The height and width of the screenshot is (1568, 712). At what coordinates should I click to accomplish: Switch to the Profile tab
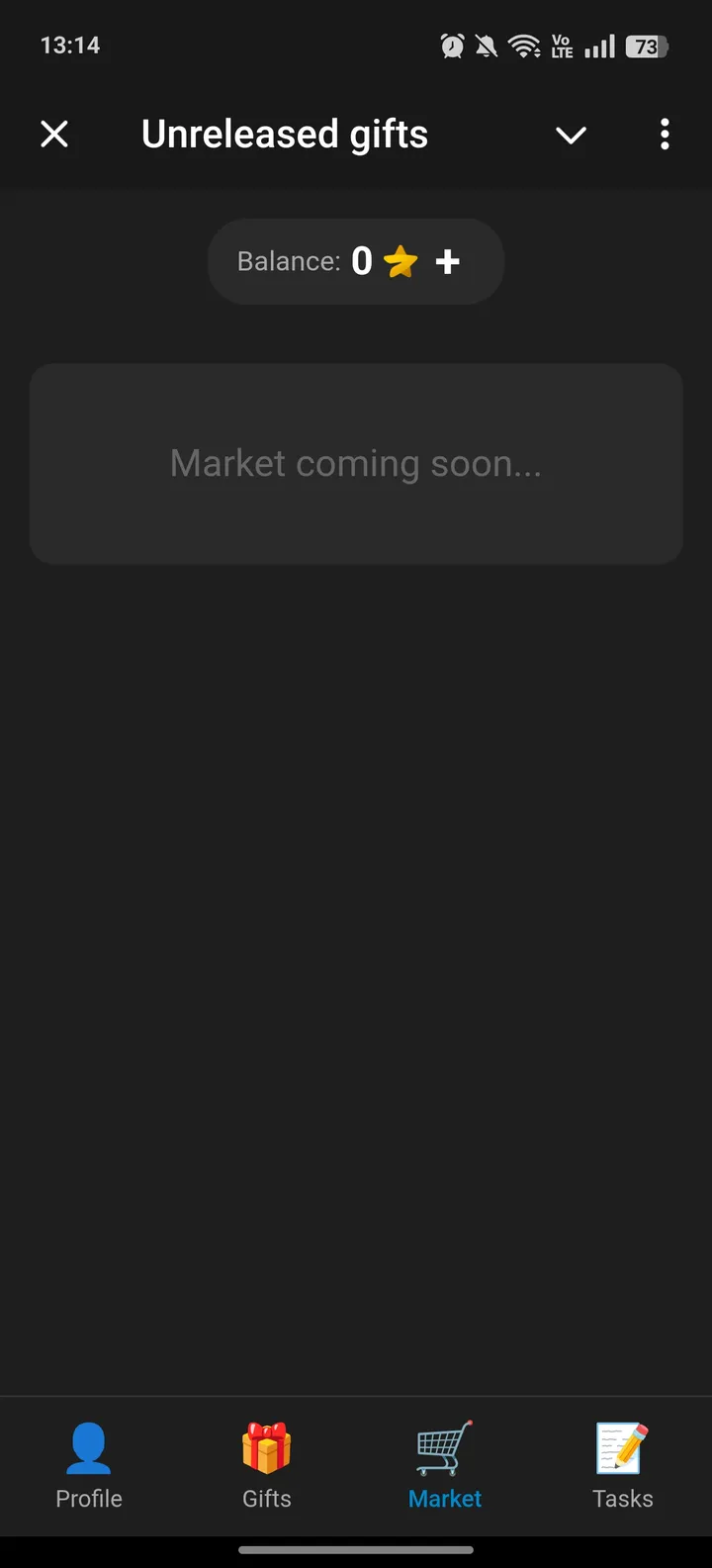tap(89, 1466)
